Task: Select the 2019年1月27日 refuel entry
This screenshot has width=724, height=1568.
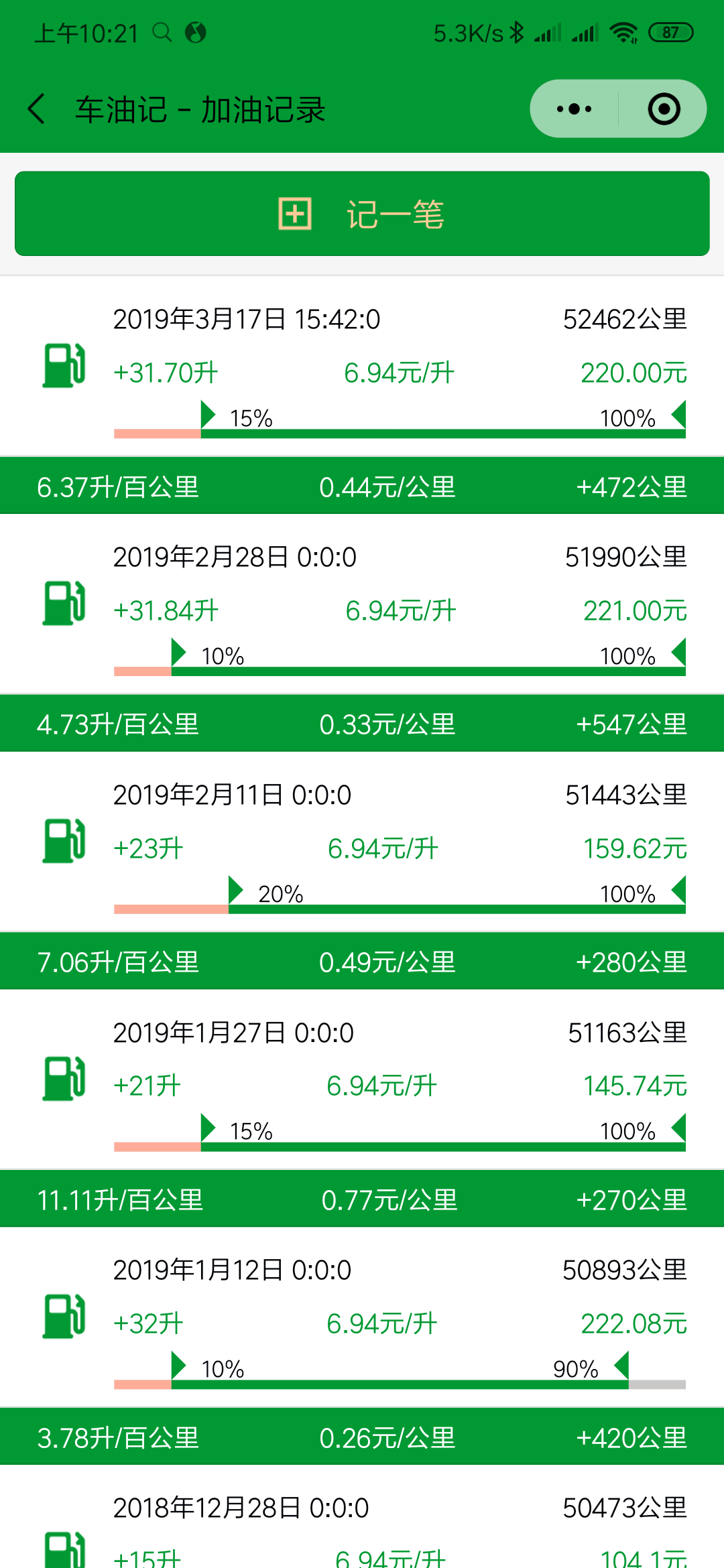Action: (x=362, y=1080)
